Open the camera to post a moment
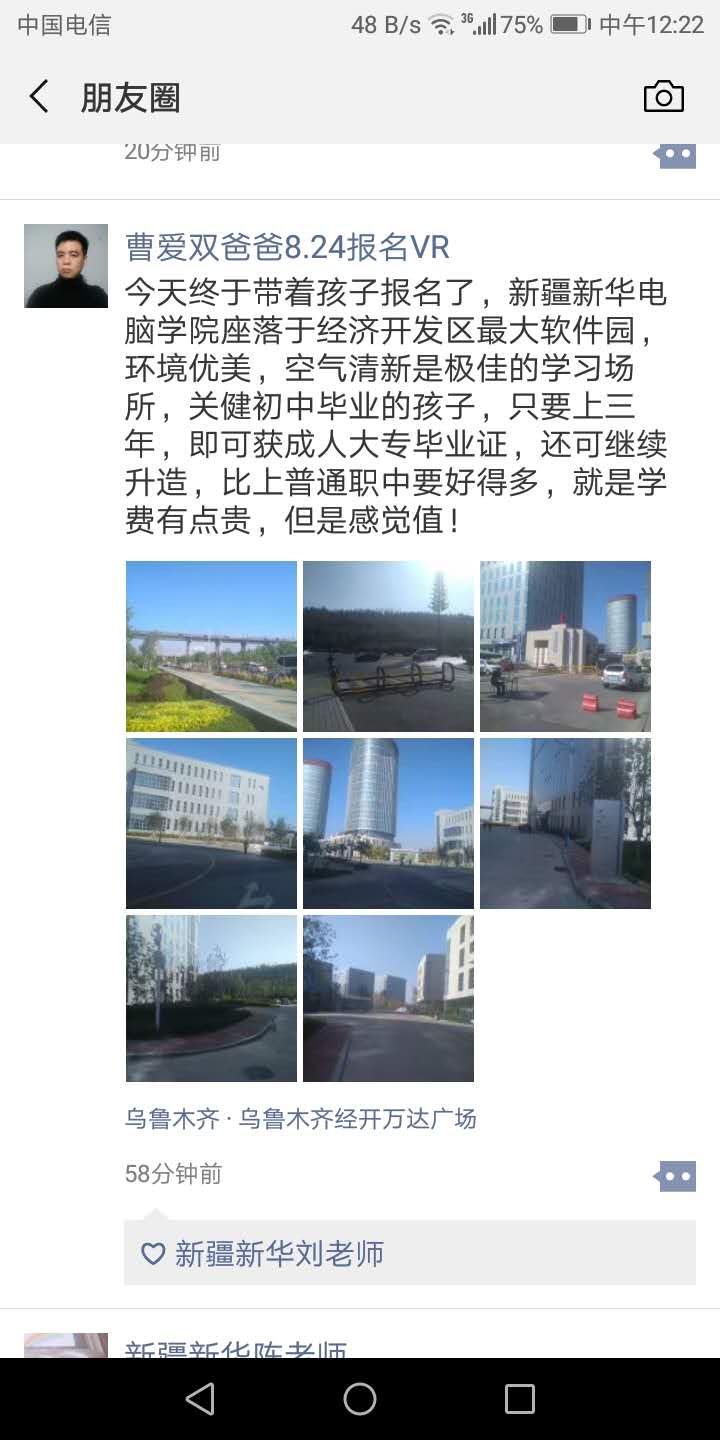This screenshot has width=720, height=1440. [663, 97]
